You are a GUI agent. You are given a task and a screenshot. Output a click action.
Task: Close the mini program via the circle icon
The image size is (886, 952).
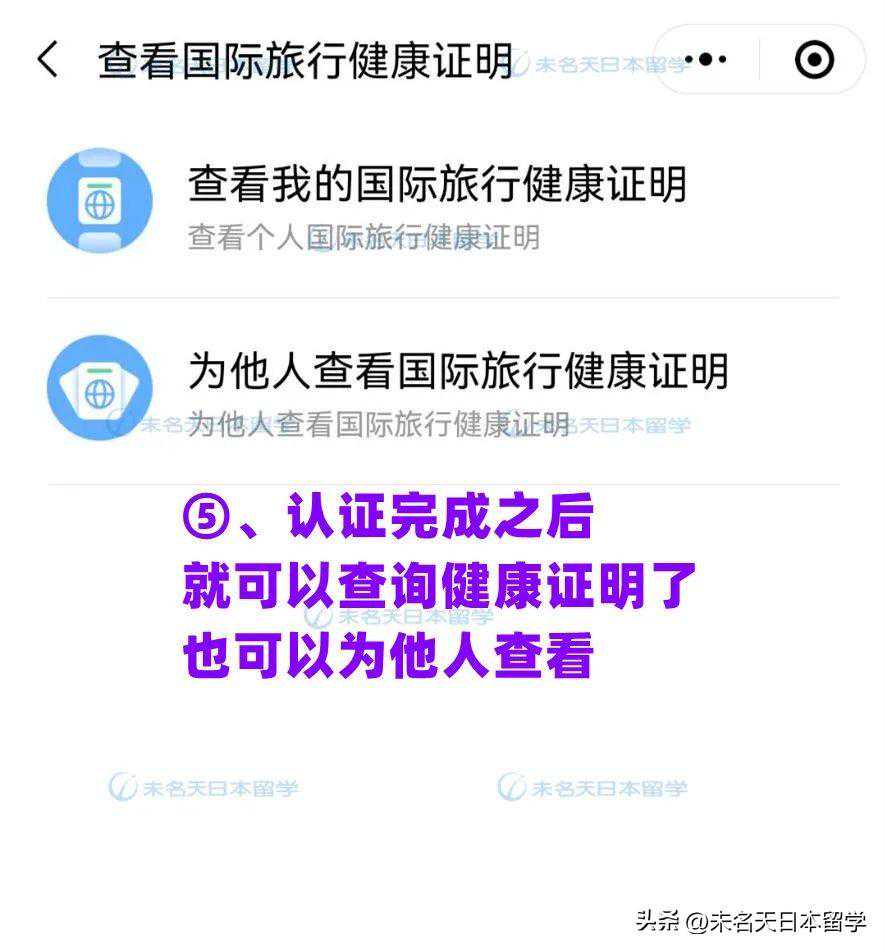[x=814, y=60]
